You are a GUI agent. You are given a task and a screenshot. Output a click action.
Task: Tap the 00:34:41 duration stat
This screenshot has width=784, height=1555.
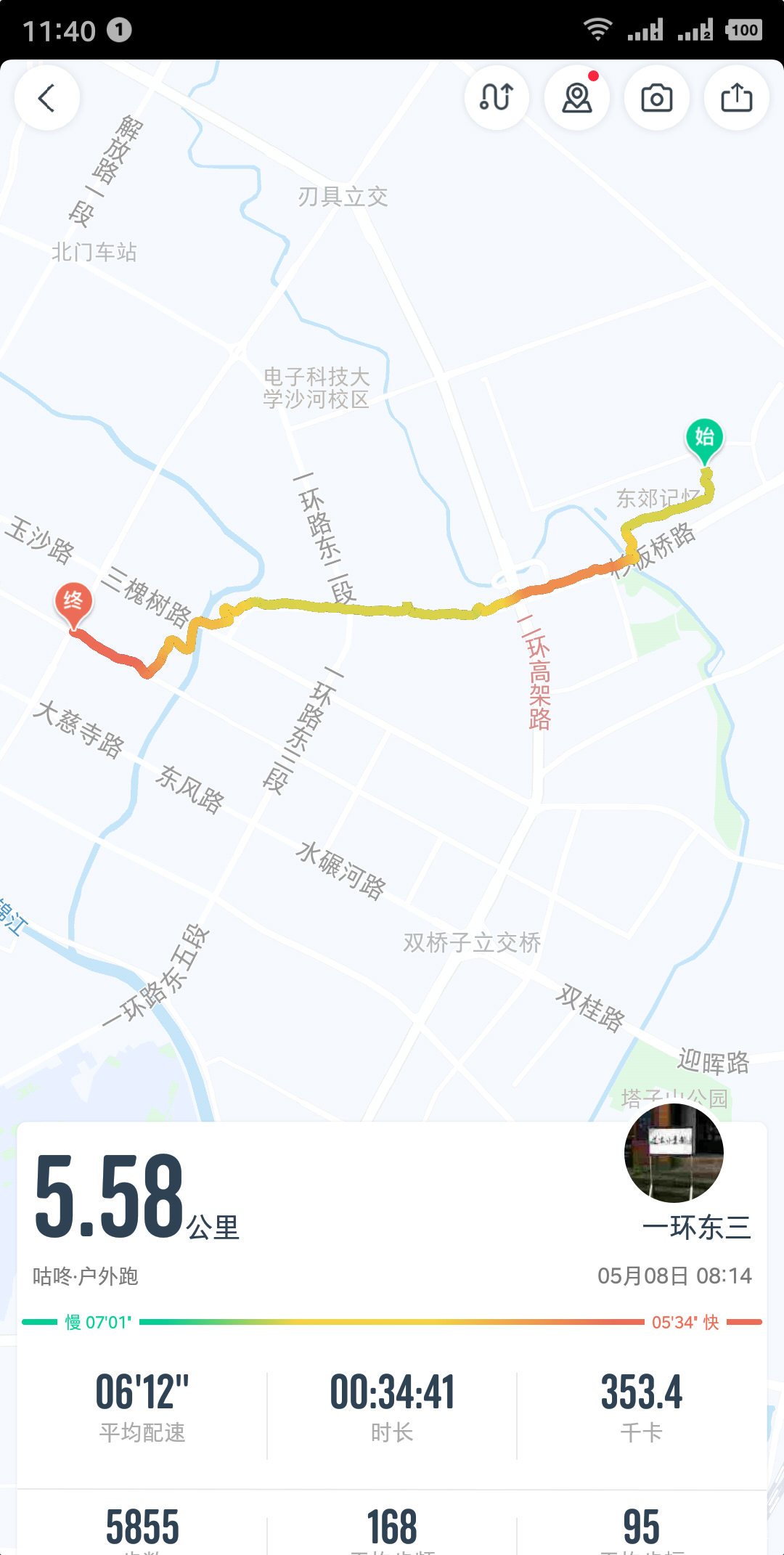coord(392,1392)
